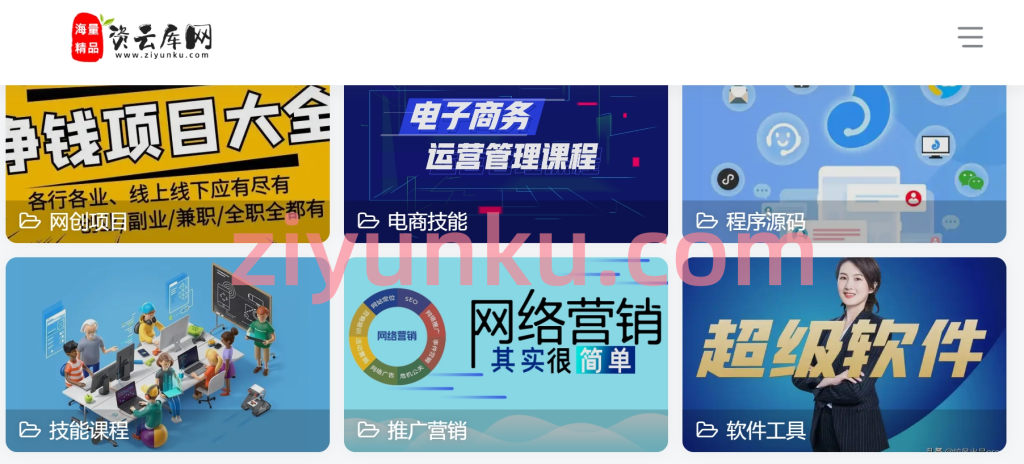This screenshot has height=464, width=1024.
Task: Open the hamburger navigation menu
Action: tap(970, 37)
